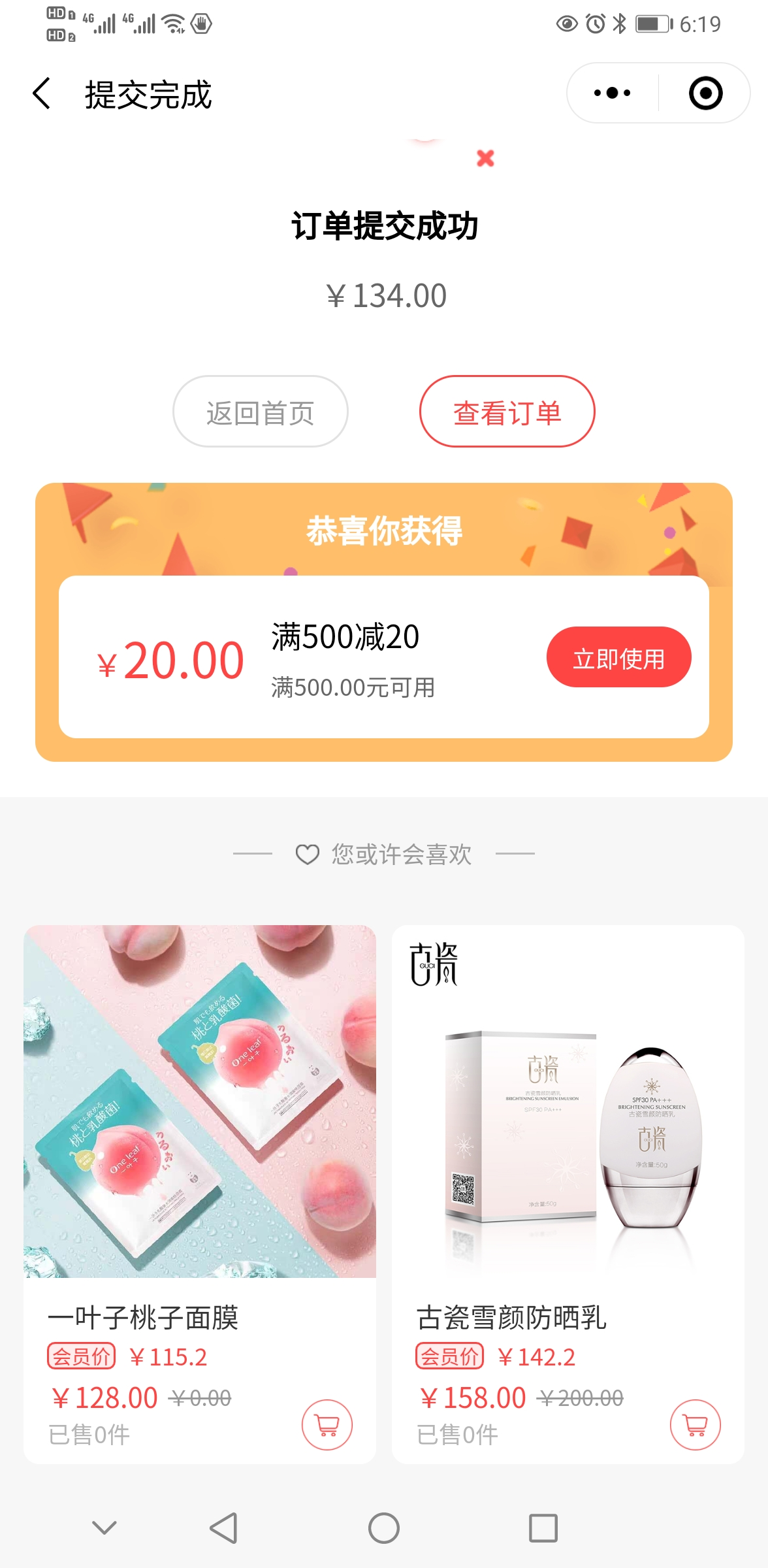Close the mini program via the circle icon
The width and height of the screenshot is (768, 1568).
(705, 93)
